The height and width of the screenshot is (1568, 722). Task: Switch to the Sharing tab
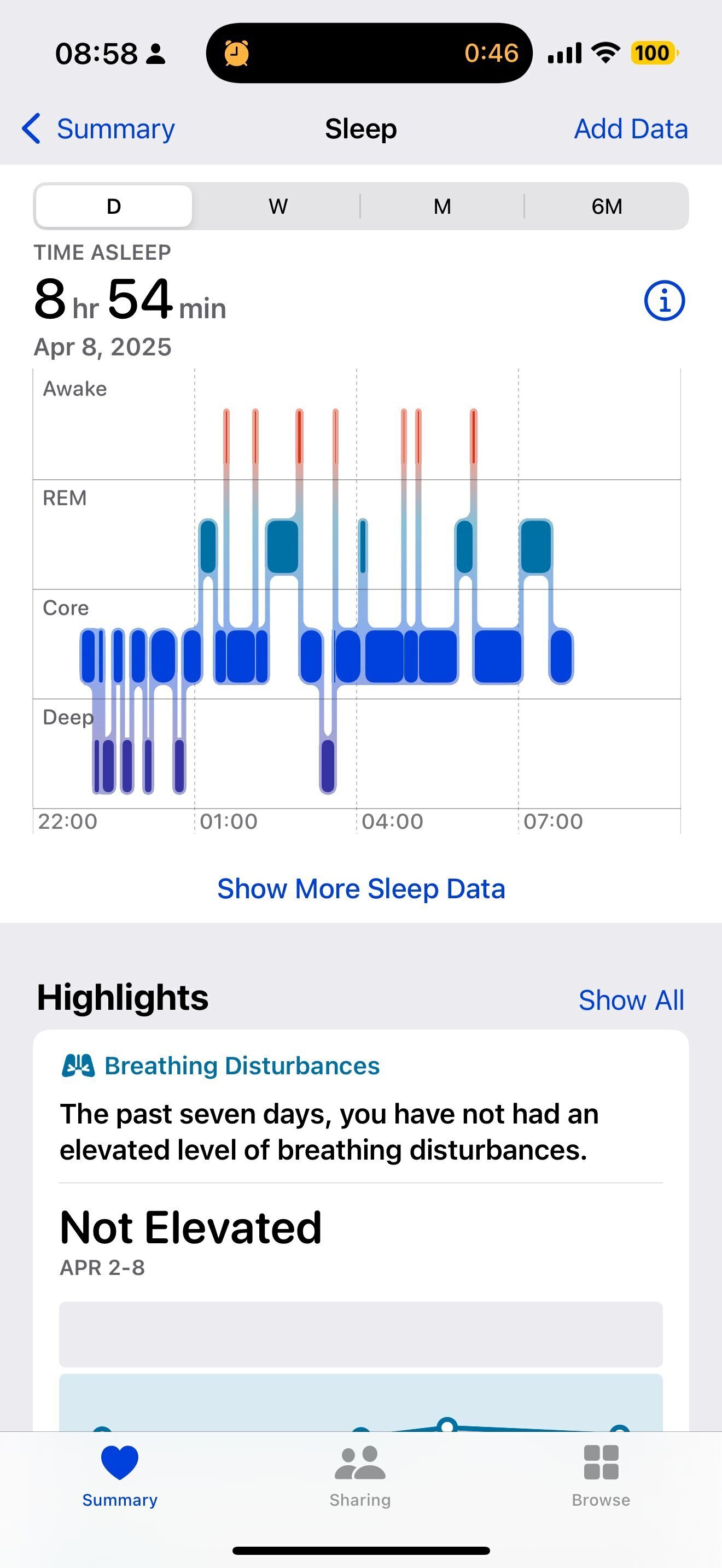[x=360, y=1479]
